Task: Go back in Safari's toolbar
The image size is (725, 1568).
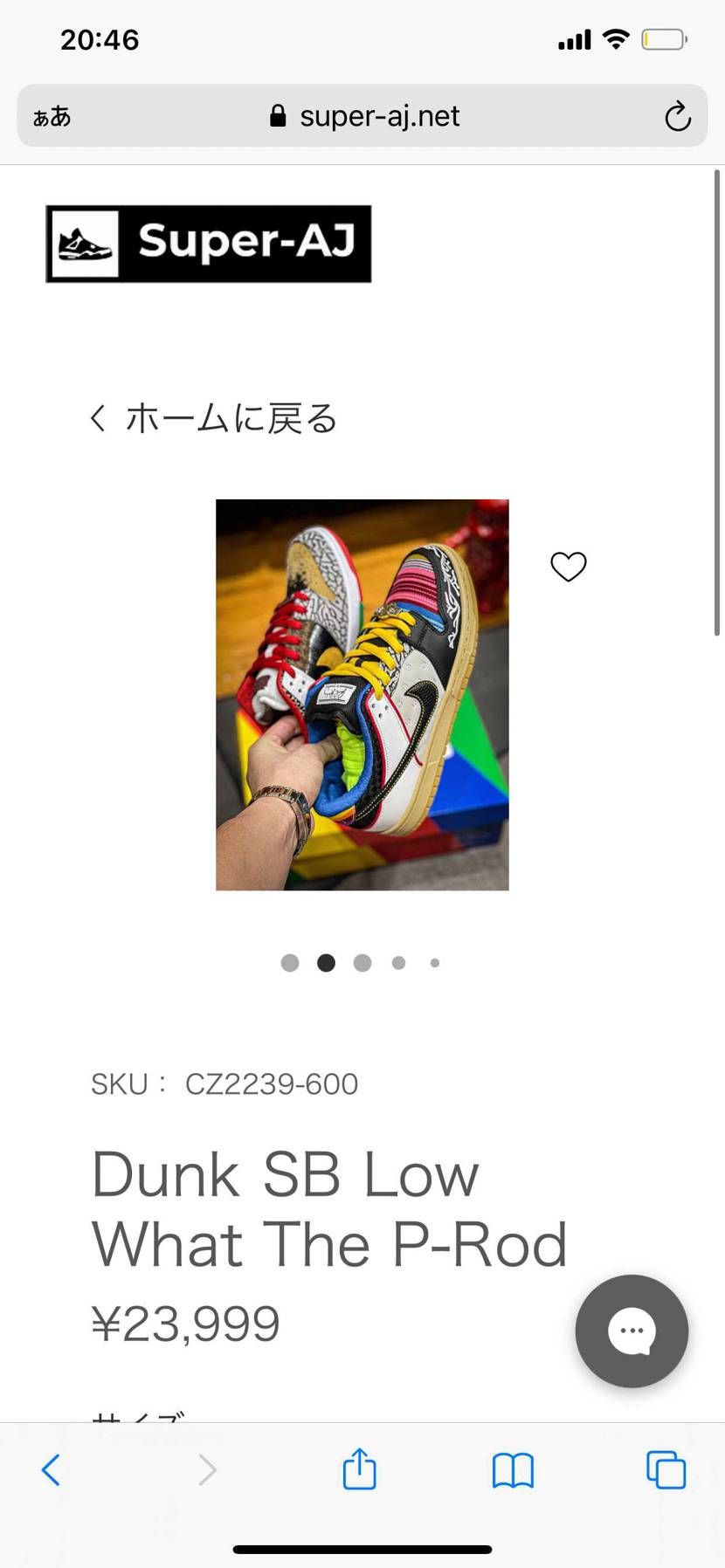Action: click(x=52, y=1469)
